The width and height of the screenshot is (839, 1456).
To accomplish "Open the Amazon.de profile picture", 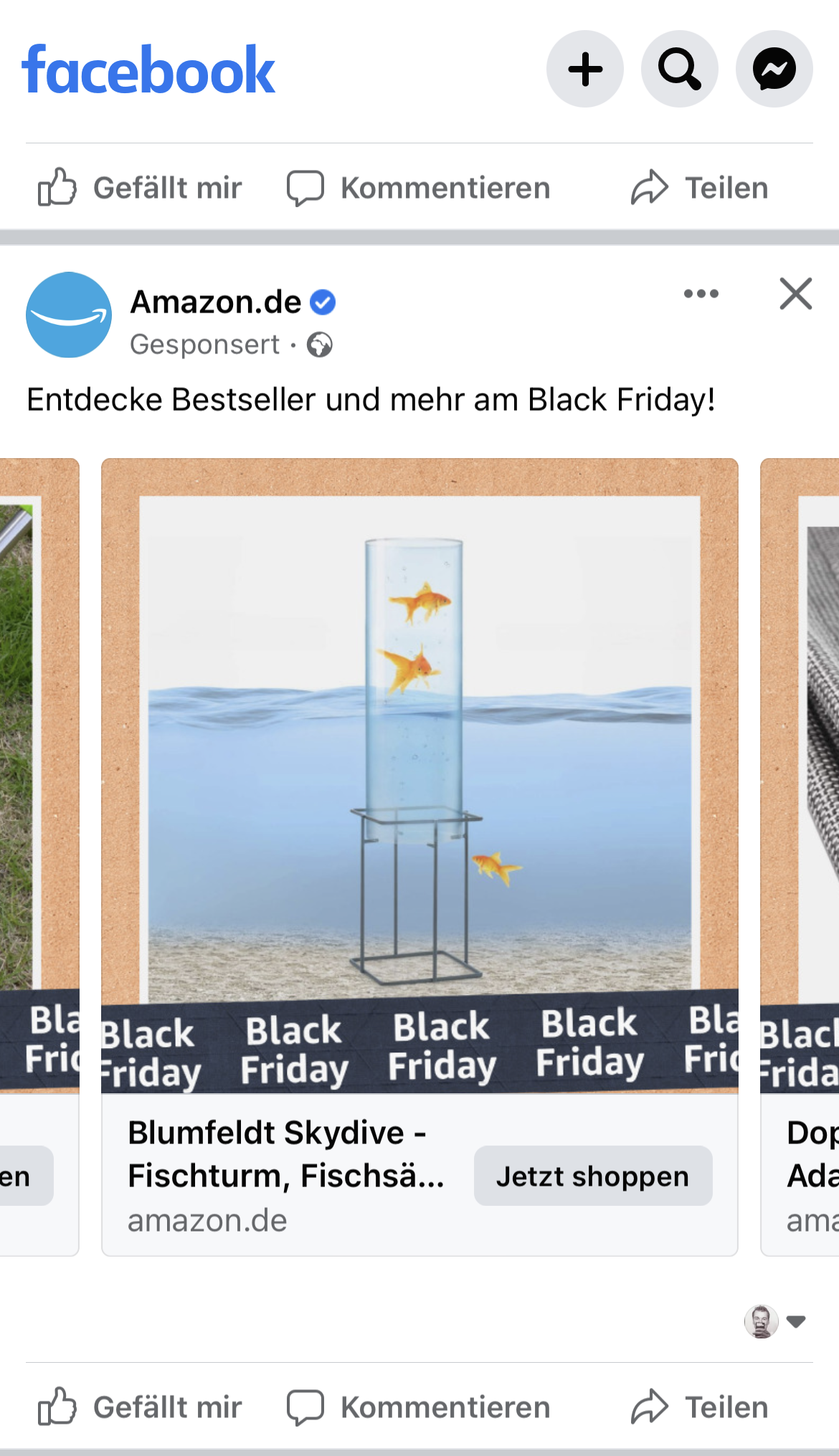I will point(69,315).
